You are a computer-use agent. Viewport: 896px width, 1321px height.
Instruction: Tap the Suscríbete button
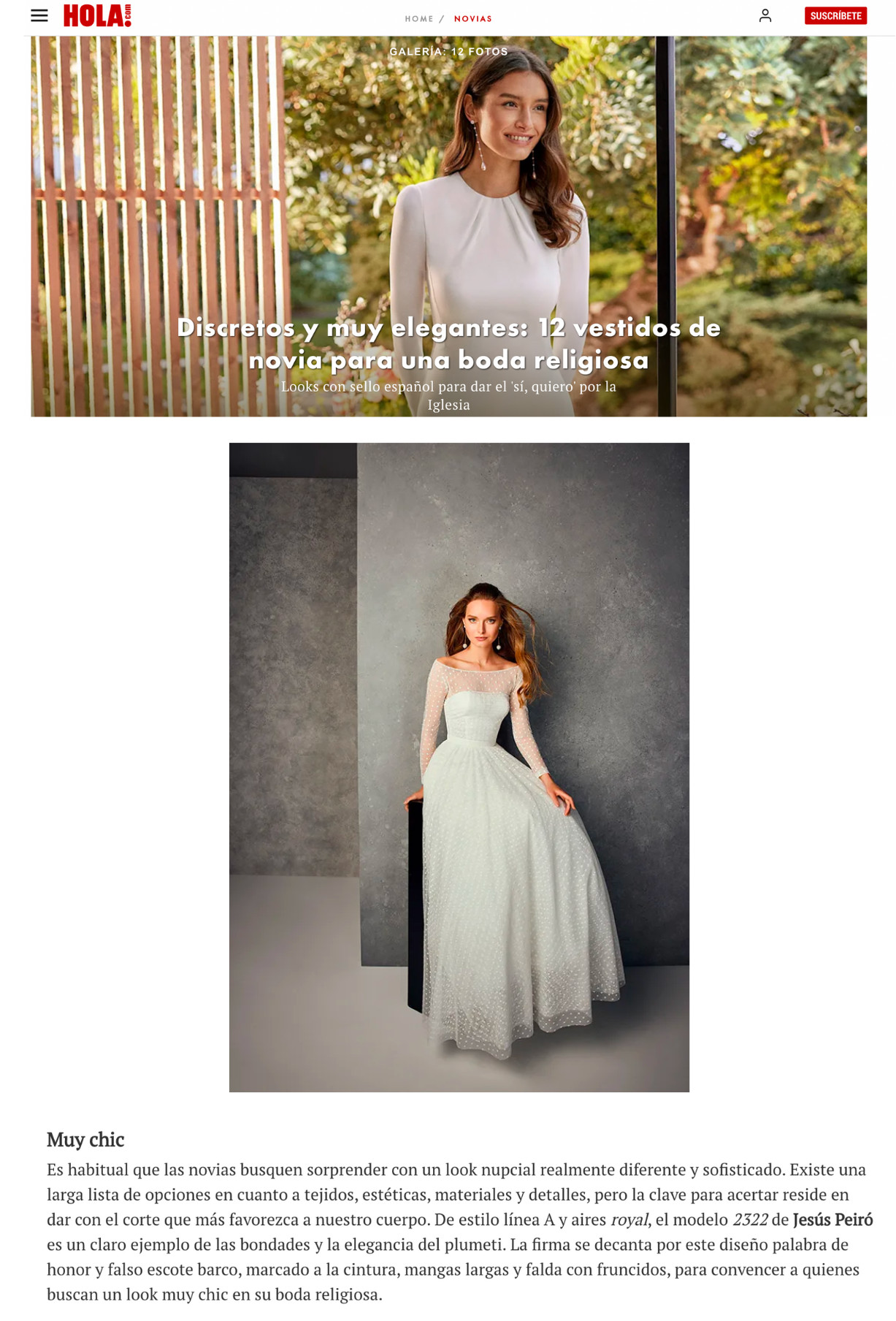pos(835,16)
